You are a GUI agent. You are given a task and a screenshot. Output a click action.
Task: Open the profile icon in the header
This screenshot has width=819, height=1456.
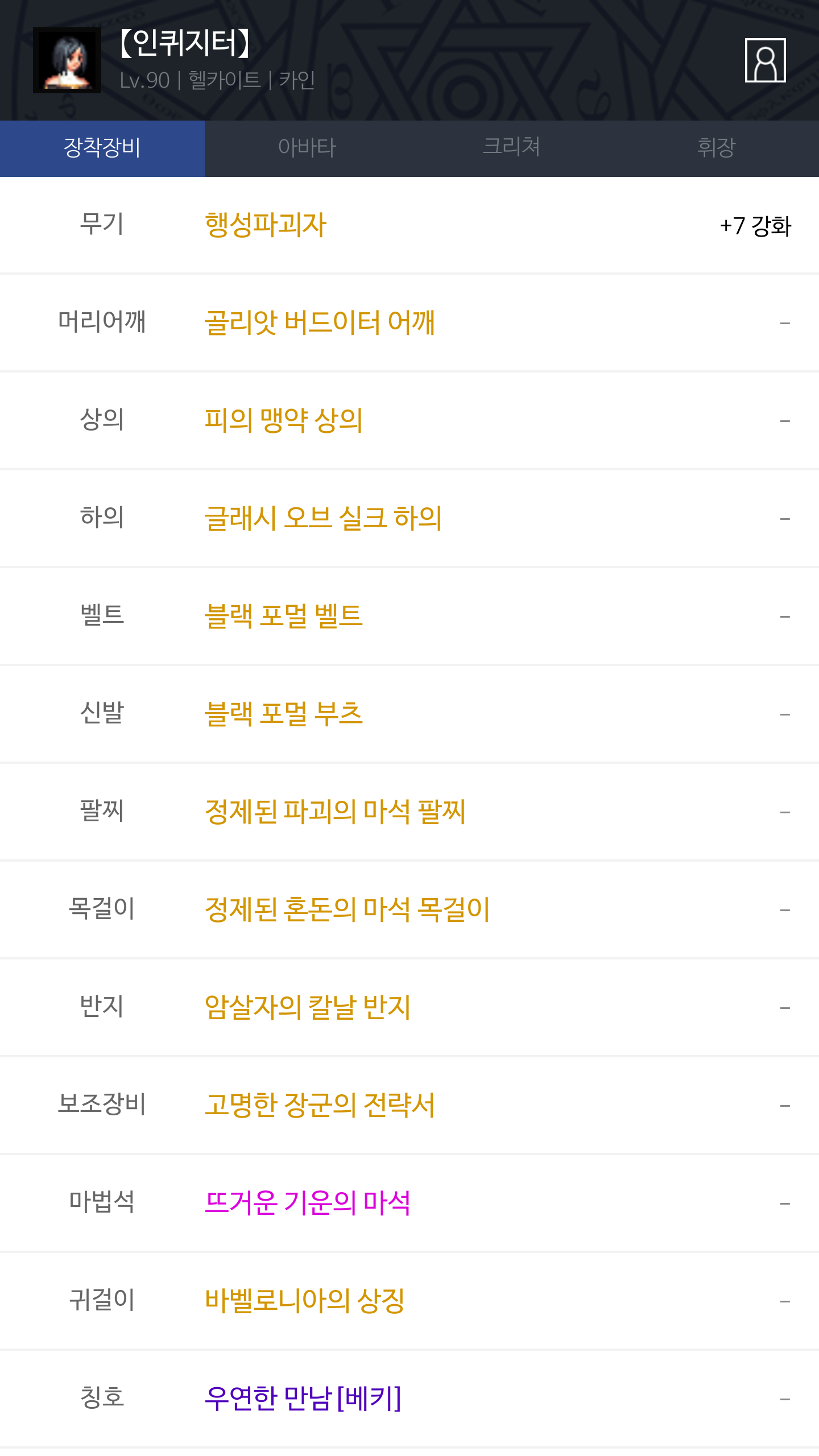(x=765, y=60)
